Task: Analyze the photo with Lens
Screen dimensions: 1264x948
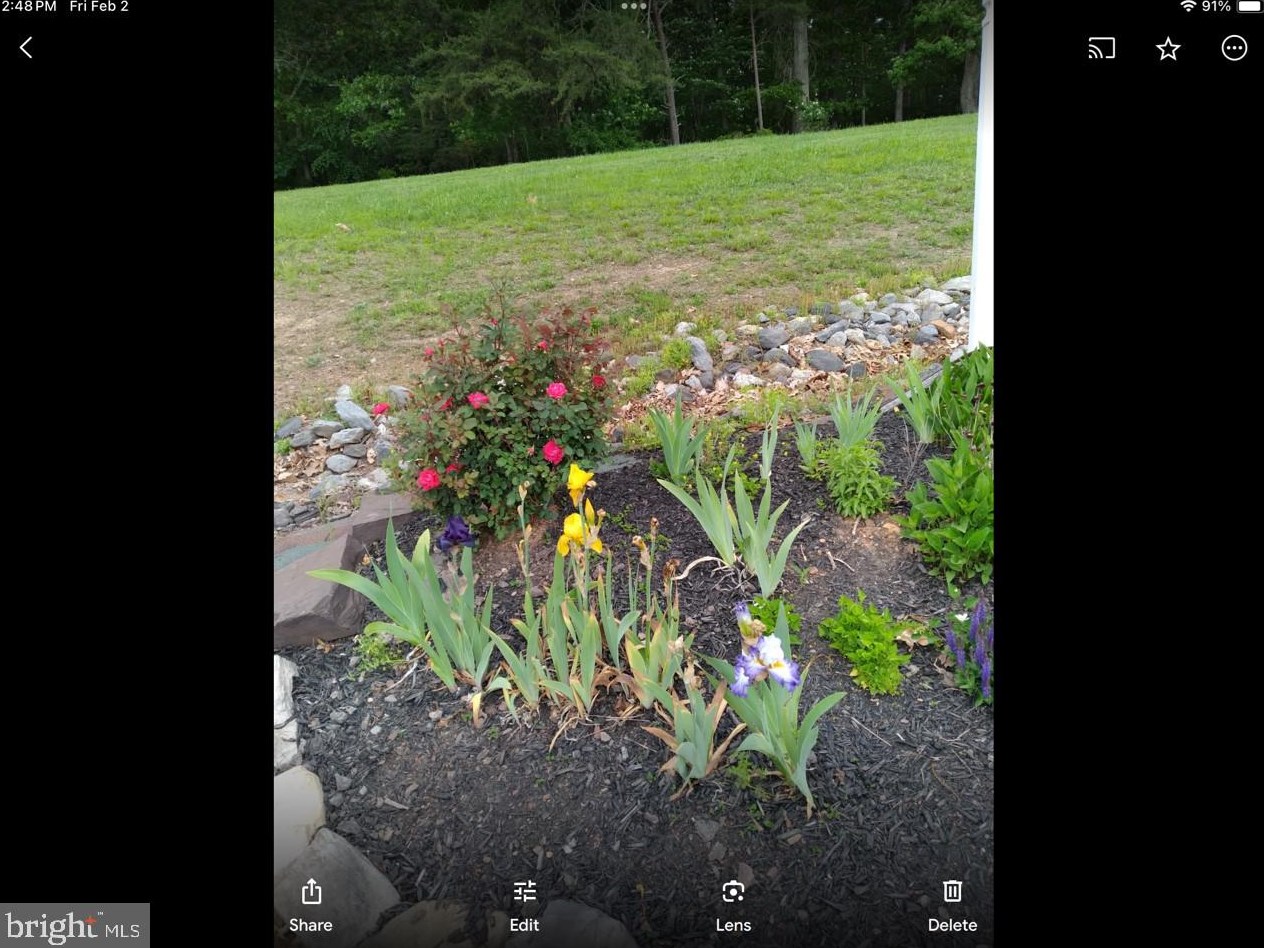Action: pos(733,903)
